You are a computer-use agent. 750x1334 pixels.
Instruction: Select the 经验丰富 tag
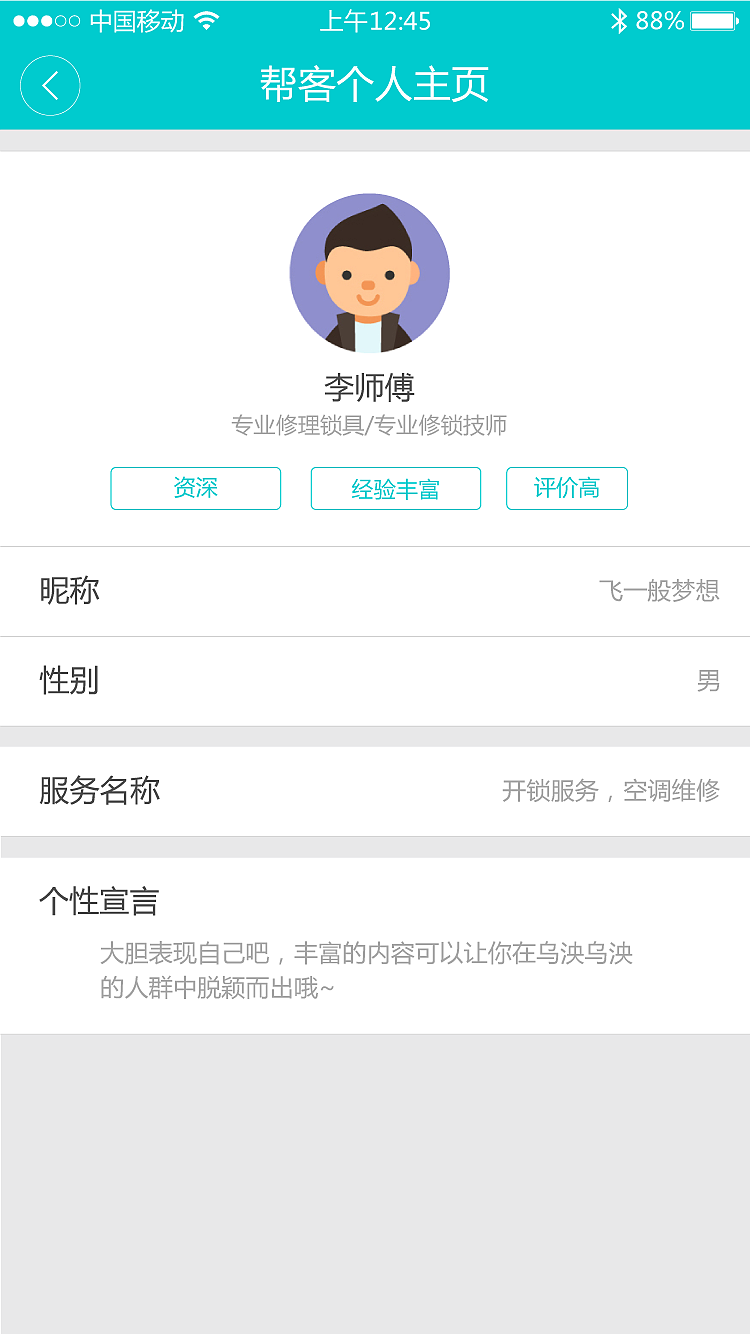point(395,488)
